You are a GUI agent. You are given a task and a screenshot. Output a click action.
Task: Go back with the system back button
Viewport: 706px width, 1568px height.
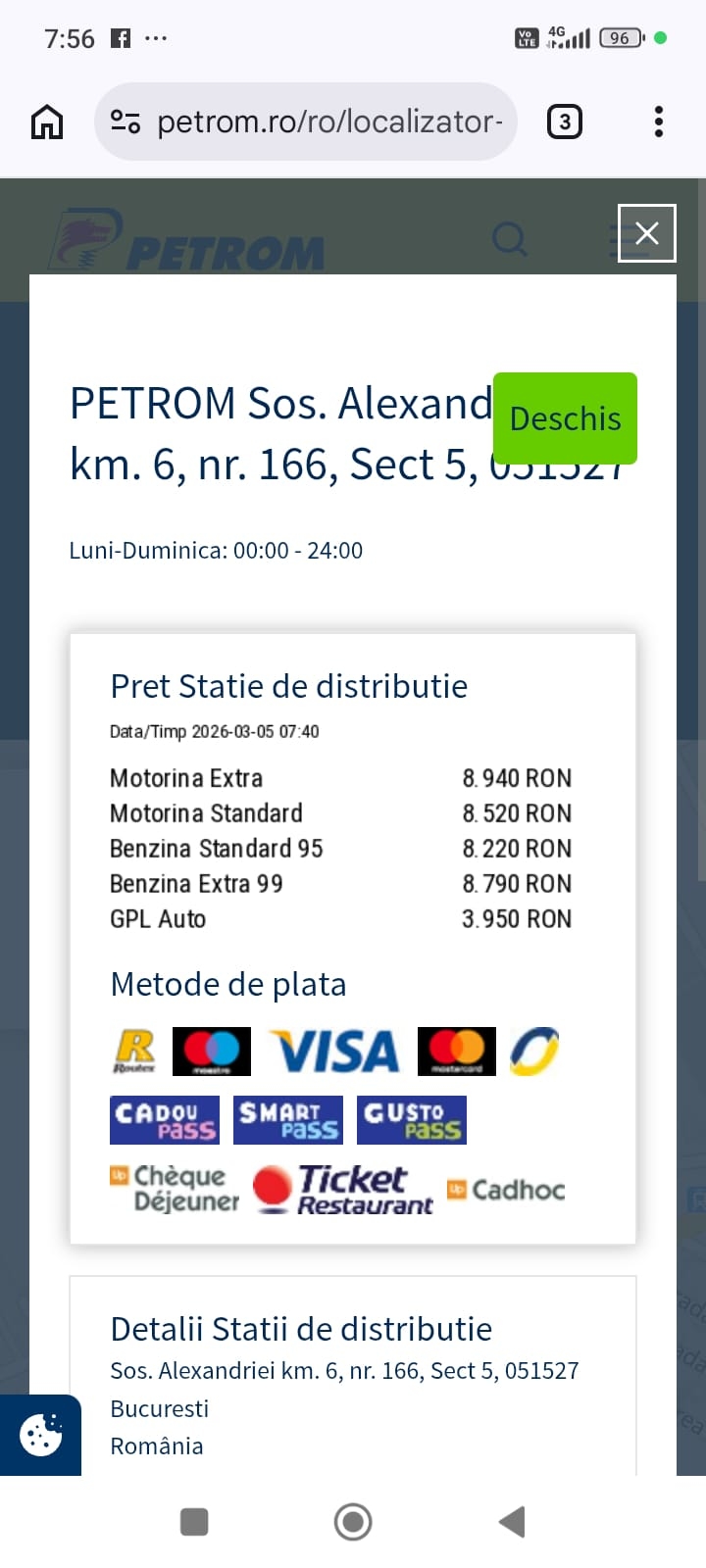(x=512, y=1522)
